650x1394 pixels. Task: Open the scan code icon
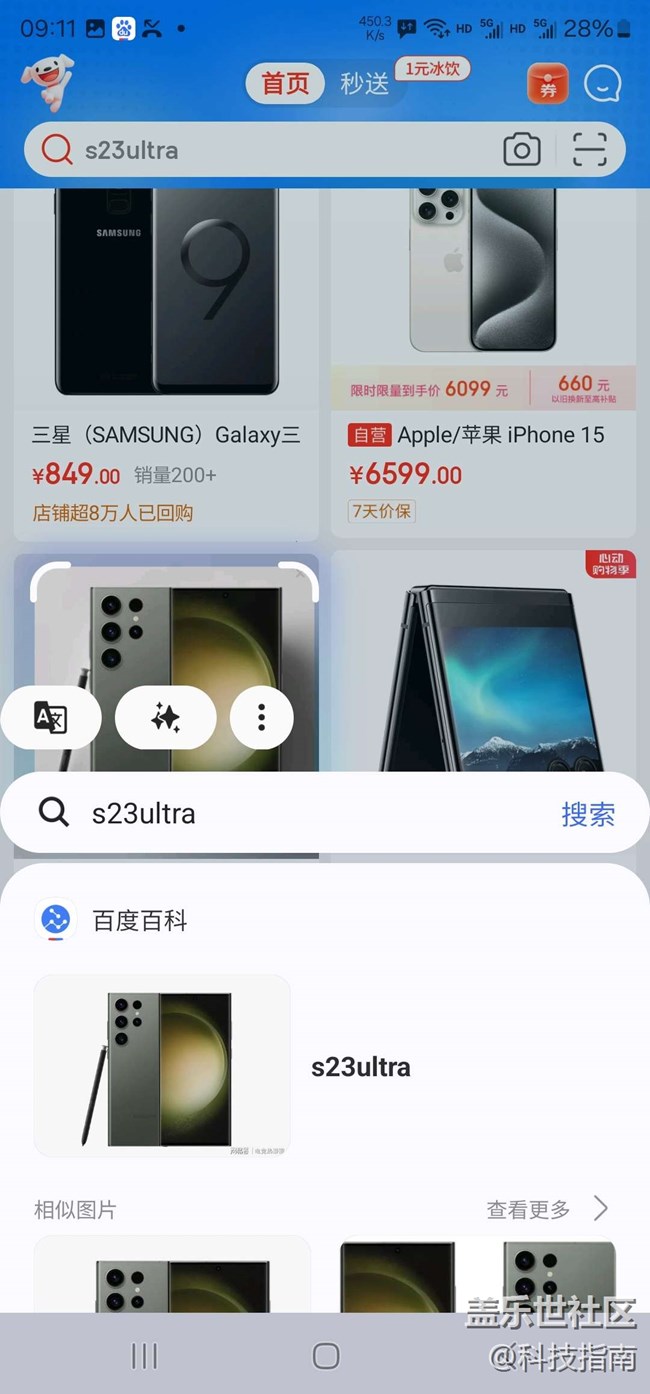click(590, 151)
